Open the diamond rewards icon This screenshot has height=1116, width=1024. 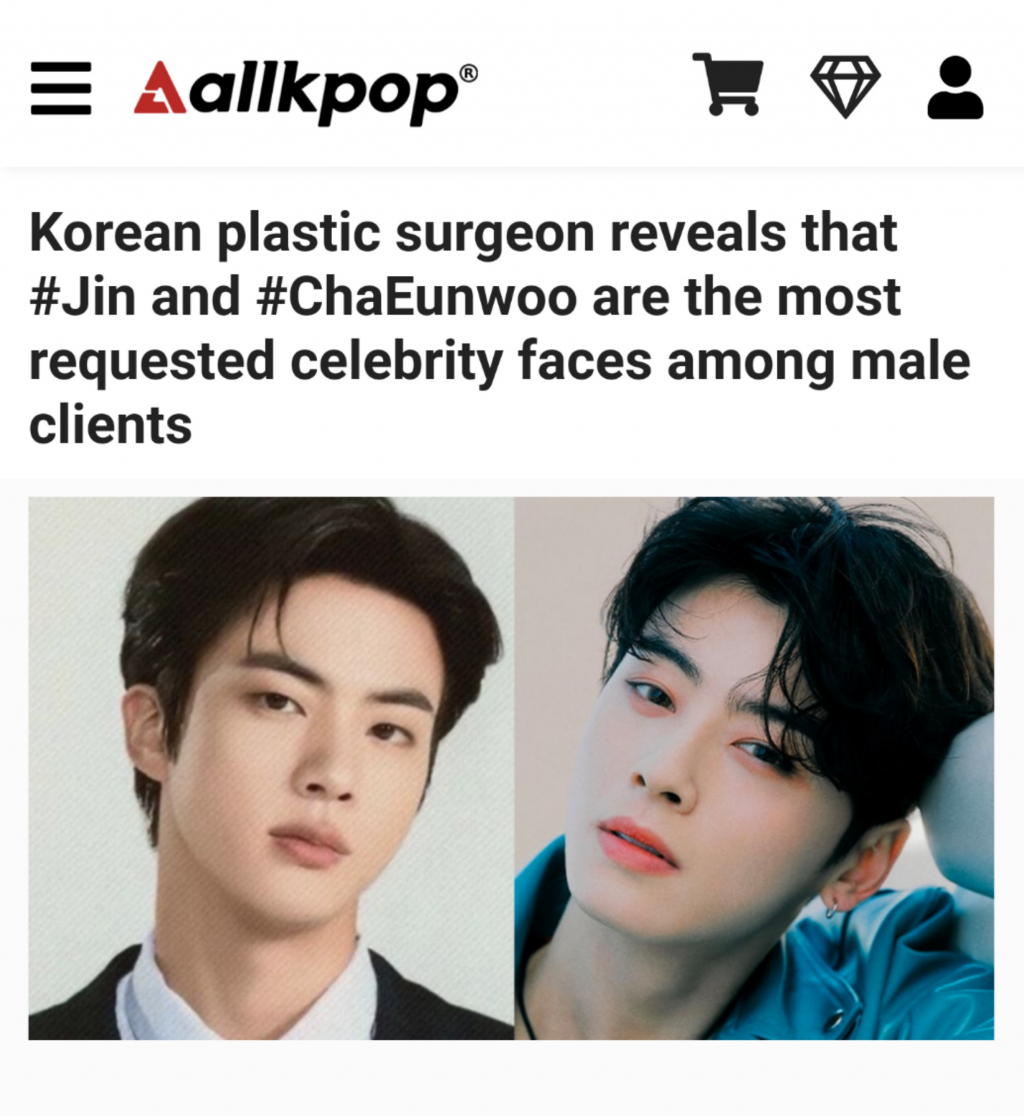[x=845, y=87]
